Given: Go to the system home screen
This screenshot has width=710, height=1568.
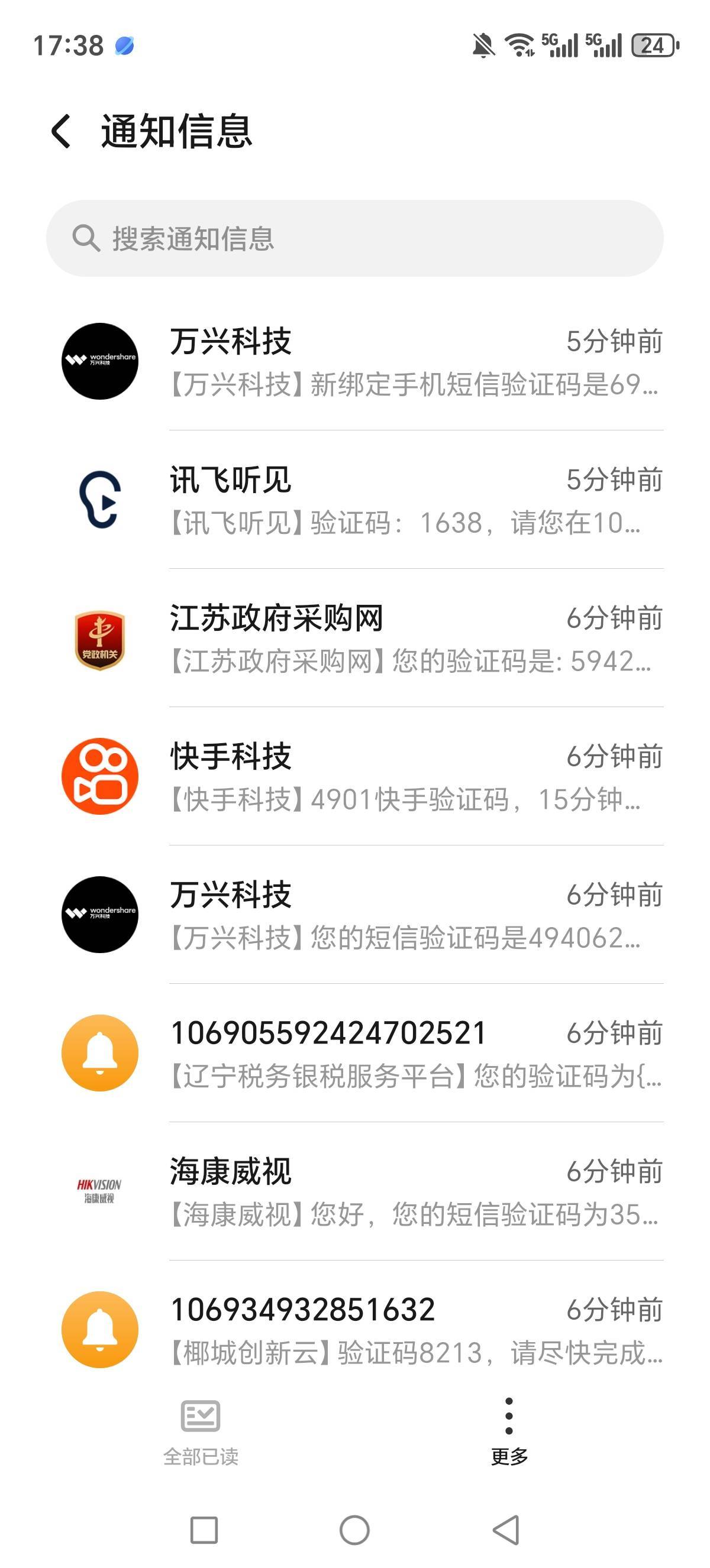Looking at the screenshot, I should pos(354,1530).
